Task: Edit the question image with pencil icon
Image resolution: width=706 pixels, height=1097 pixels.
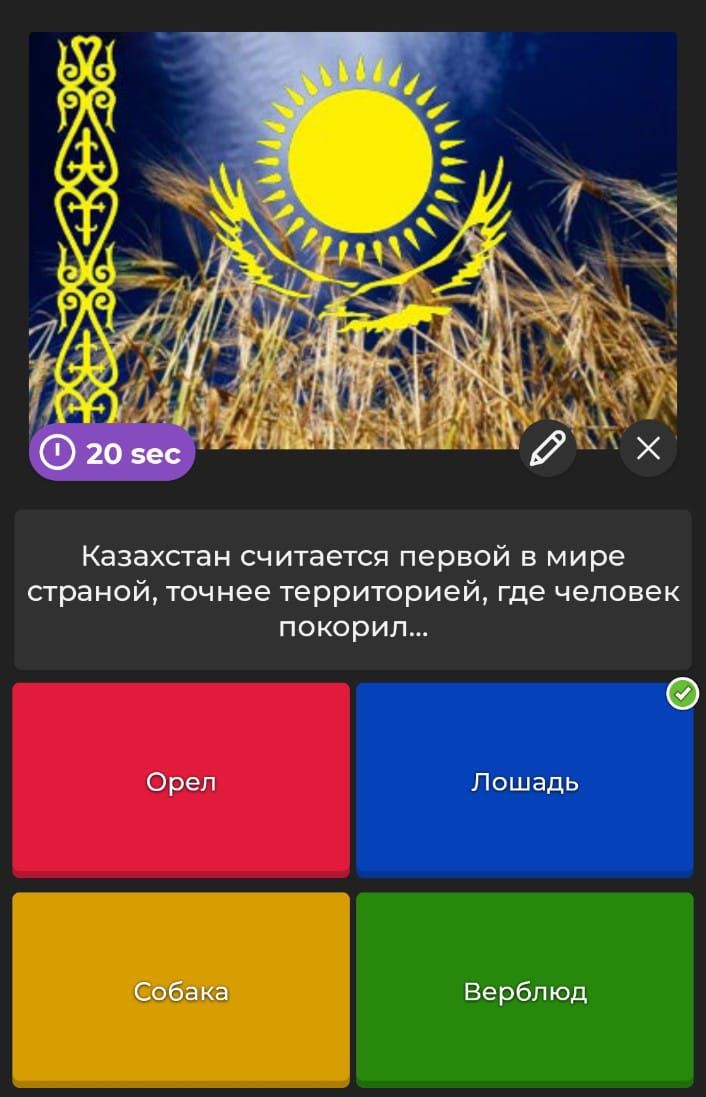Action: click(x=547, y=449)
